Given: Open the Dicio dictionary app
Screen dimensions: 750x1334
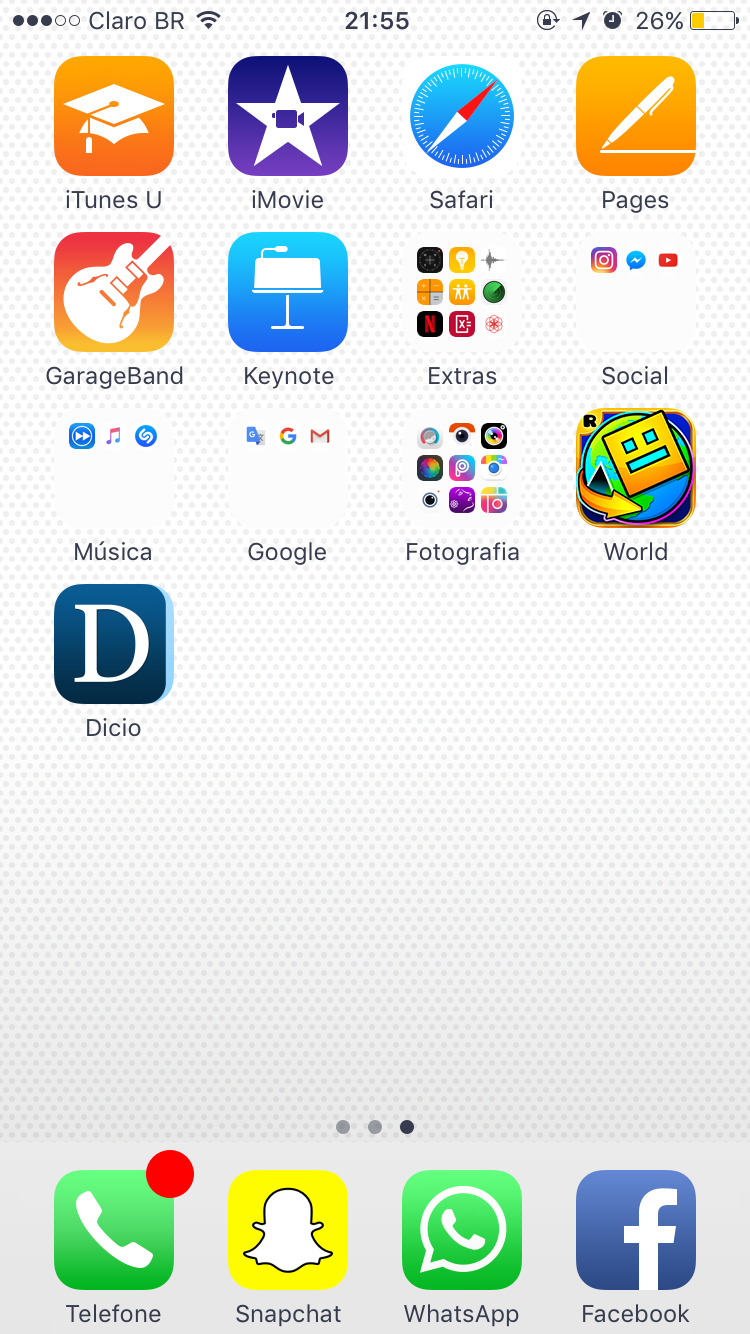Looking at the screenshot, I should 114,644.
